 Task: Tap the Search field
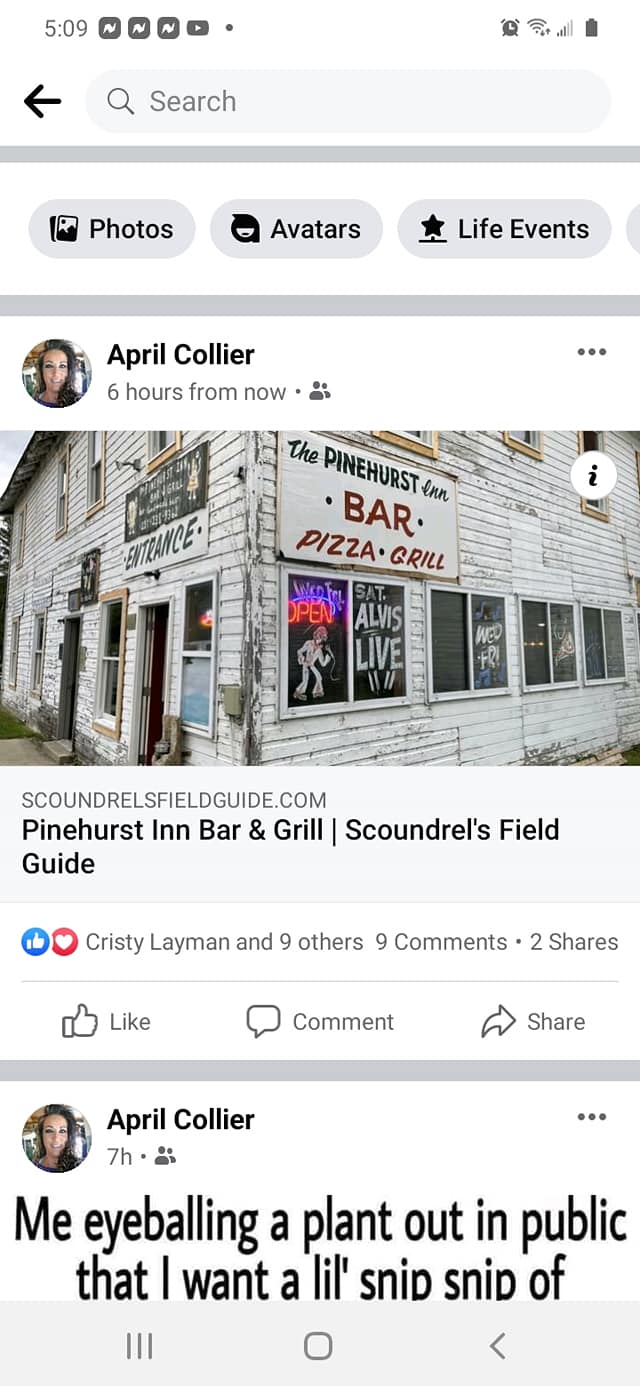point(348,101)
